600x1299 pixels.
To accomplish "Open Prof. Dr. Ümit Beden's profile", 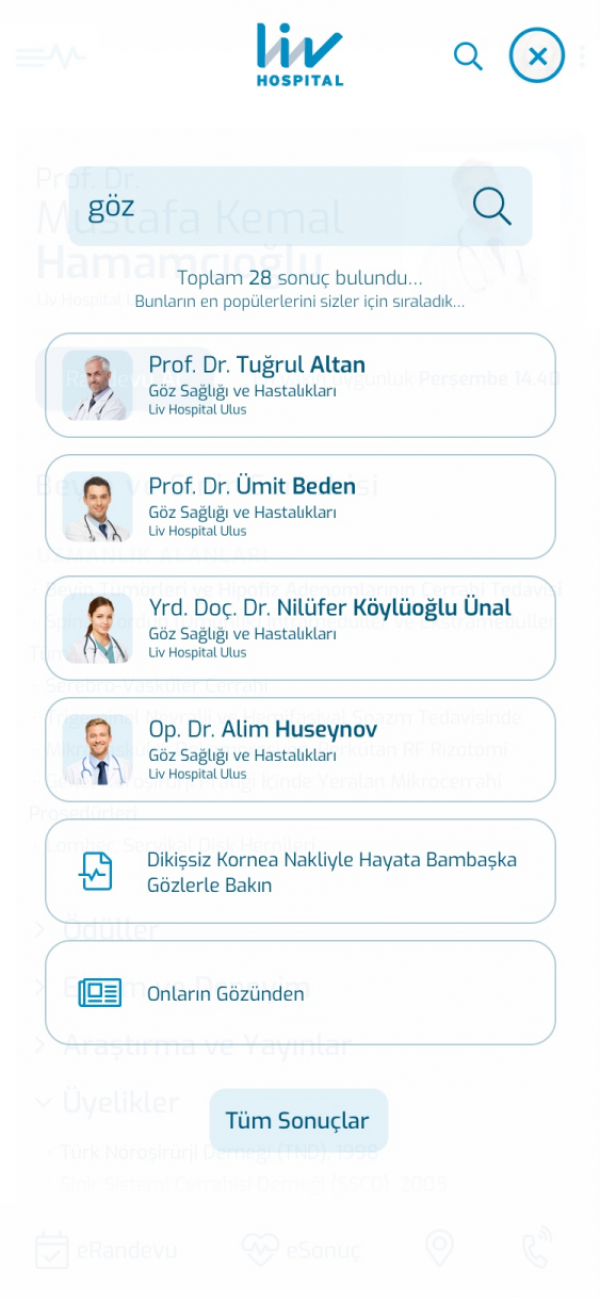I will 300,506.
